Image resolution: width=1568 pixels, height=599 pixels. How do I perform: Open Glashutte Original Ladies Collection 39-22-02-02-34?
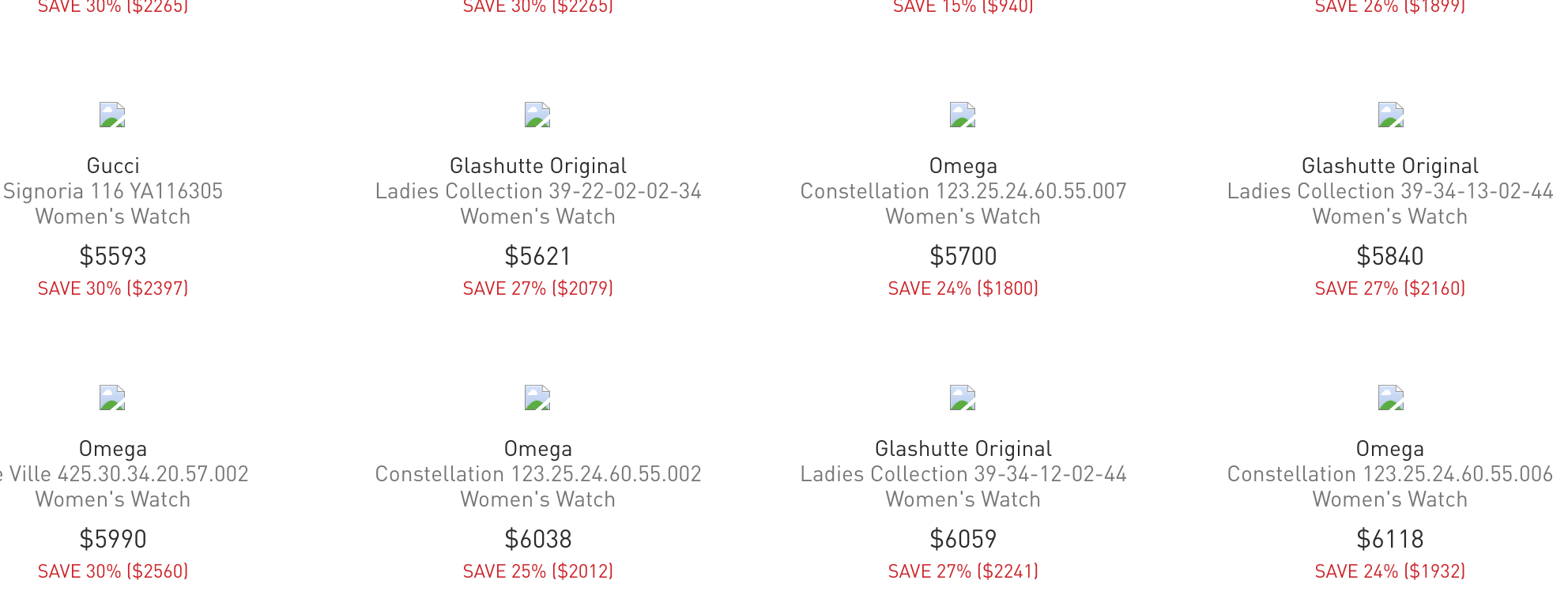pos(538,190)
